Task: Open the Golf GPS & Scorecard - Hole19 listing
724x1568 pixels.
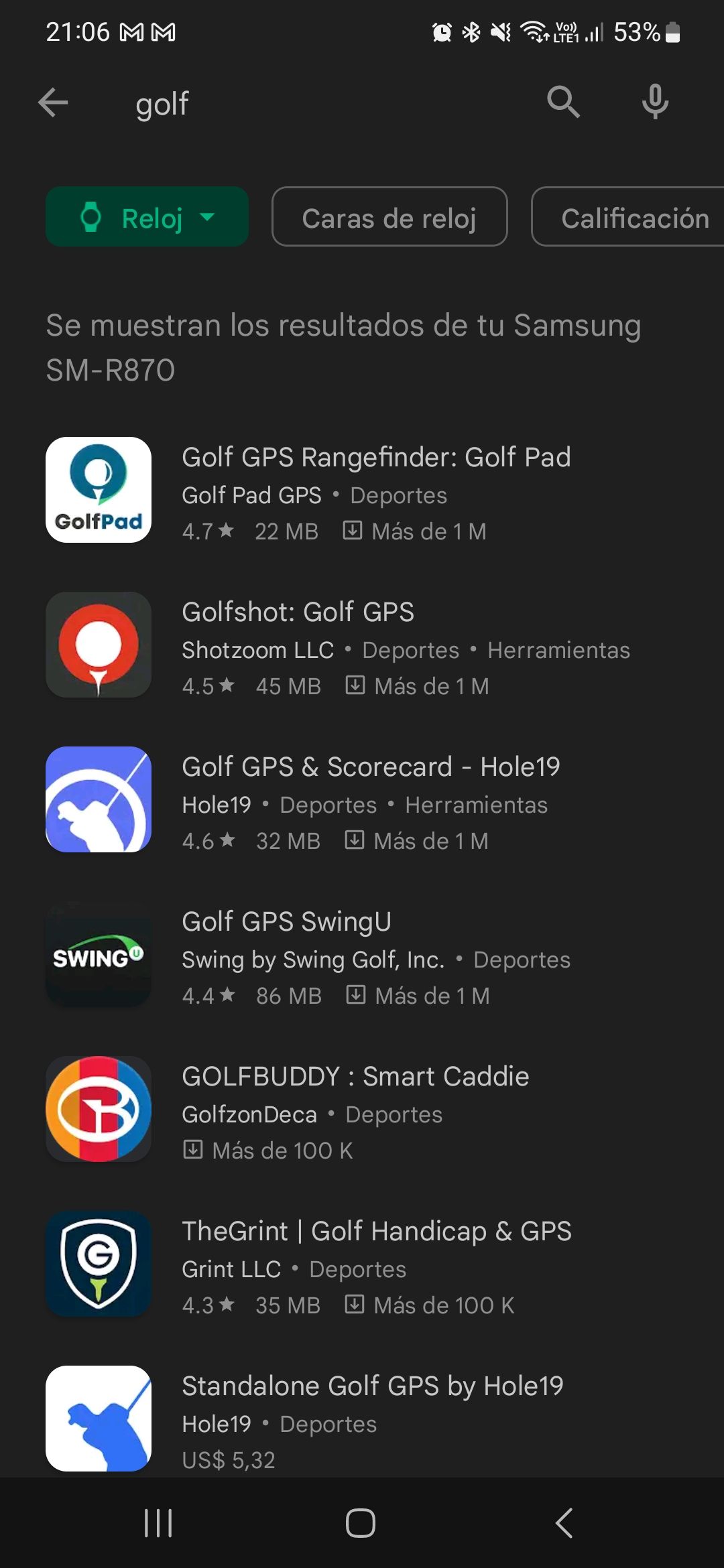Action: click(x=371, y=766)
